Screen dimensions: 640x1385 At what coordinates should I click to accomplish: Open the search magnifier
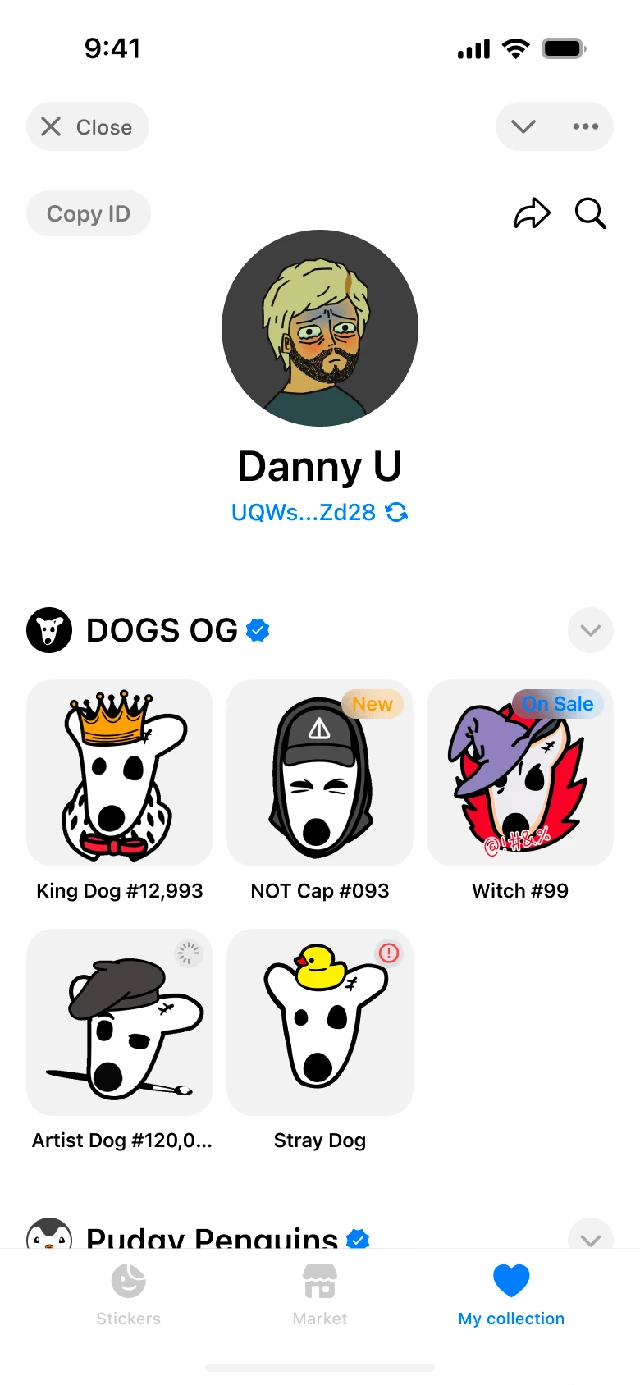590,213
